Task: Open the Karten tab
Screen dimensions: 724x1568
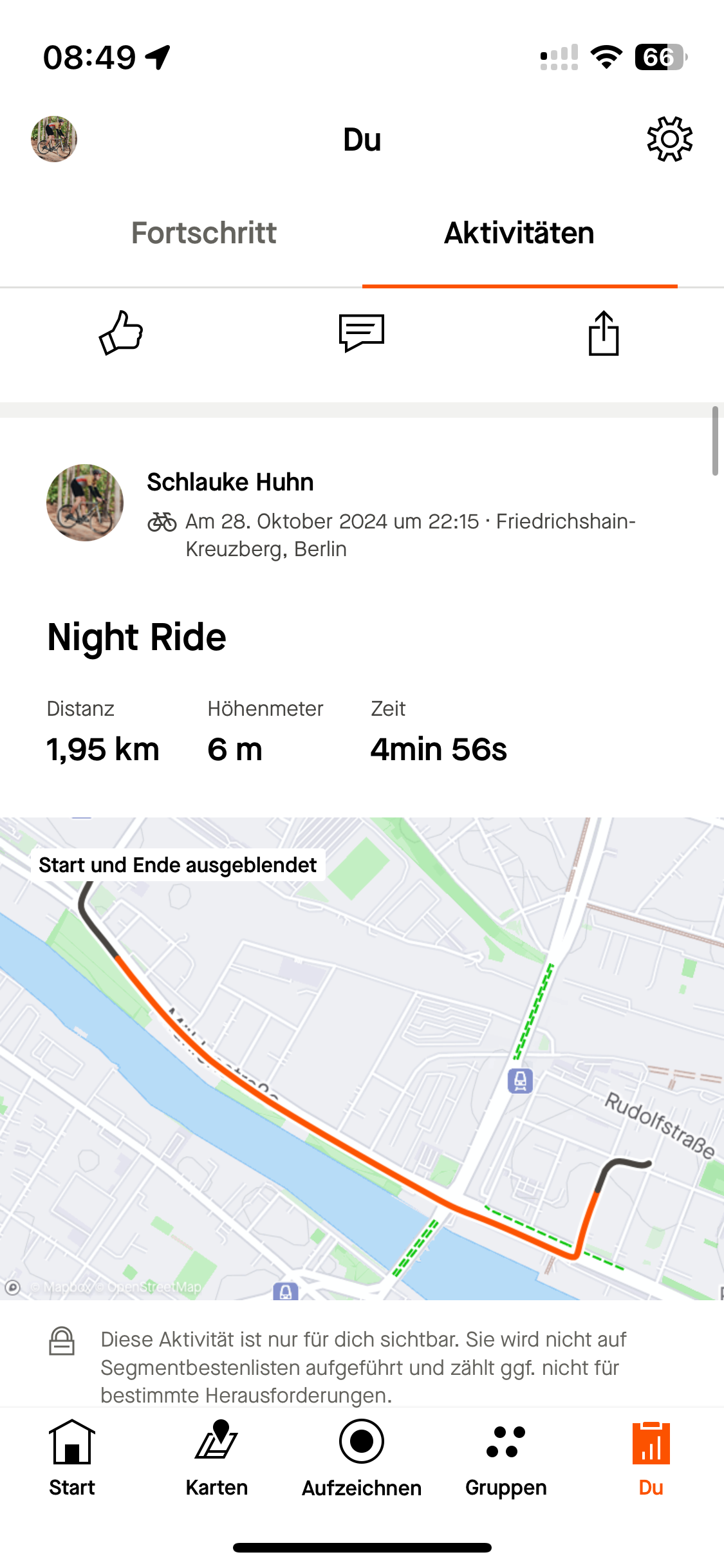Action: (x=217, y=1459)
